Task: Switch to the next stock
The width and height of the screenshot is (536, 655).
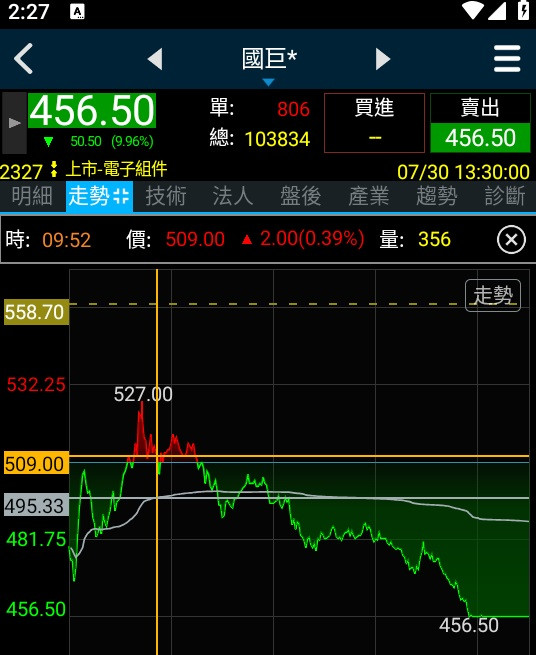Action: click(x=383, y=59)
